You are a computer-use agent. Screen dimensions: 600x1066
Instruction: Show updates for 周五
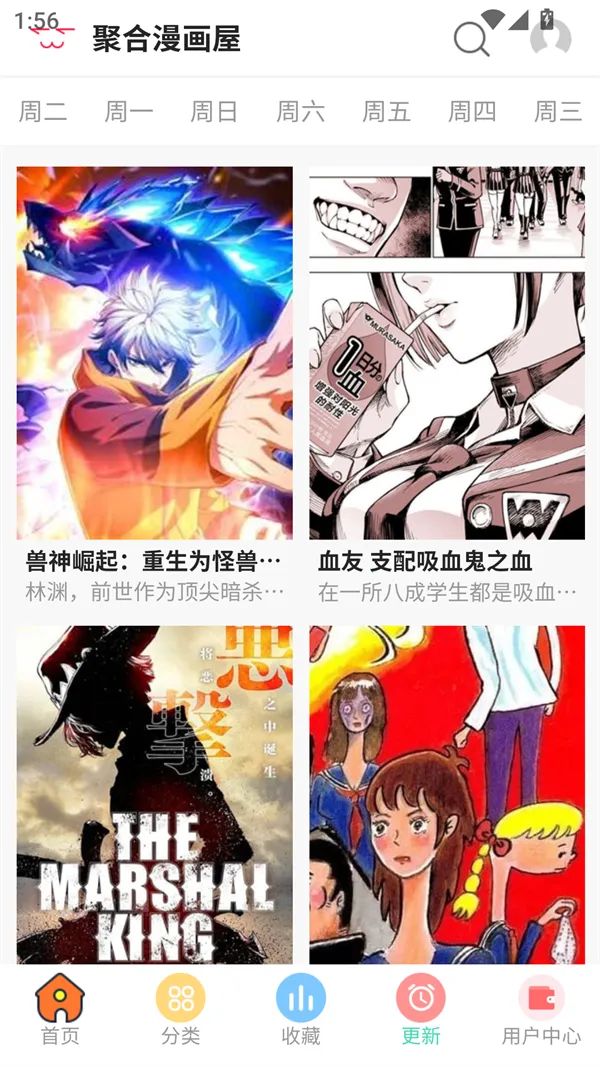[x=386, y=111]
